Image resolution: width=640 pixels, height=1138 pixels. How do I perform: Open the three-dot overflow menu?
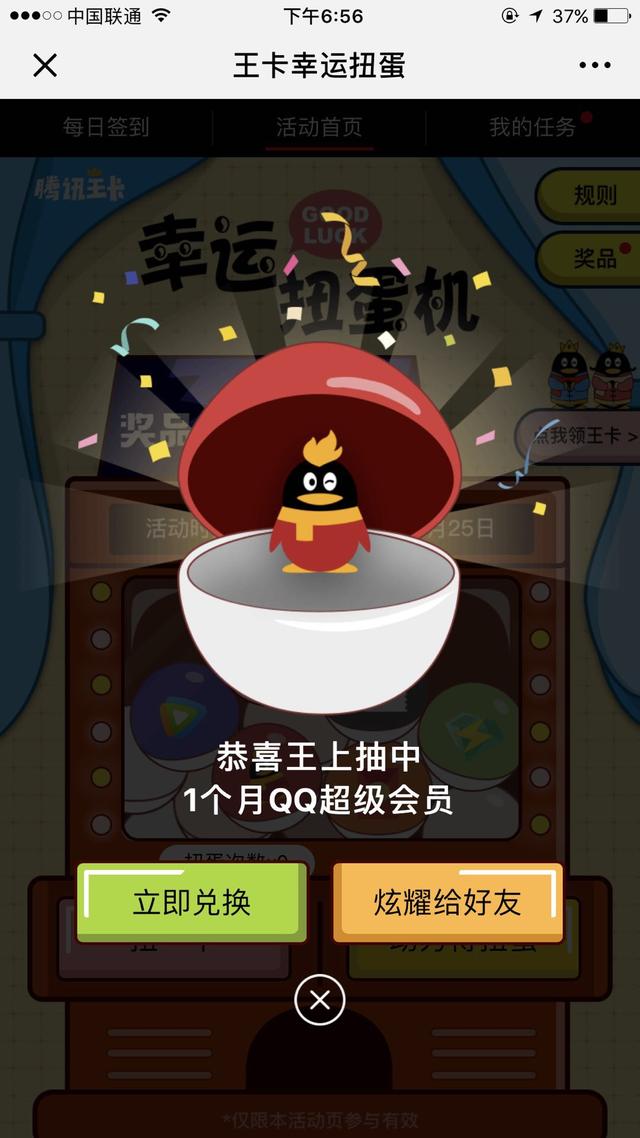[594, 66]
